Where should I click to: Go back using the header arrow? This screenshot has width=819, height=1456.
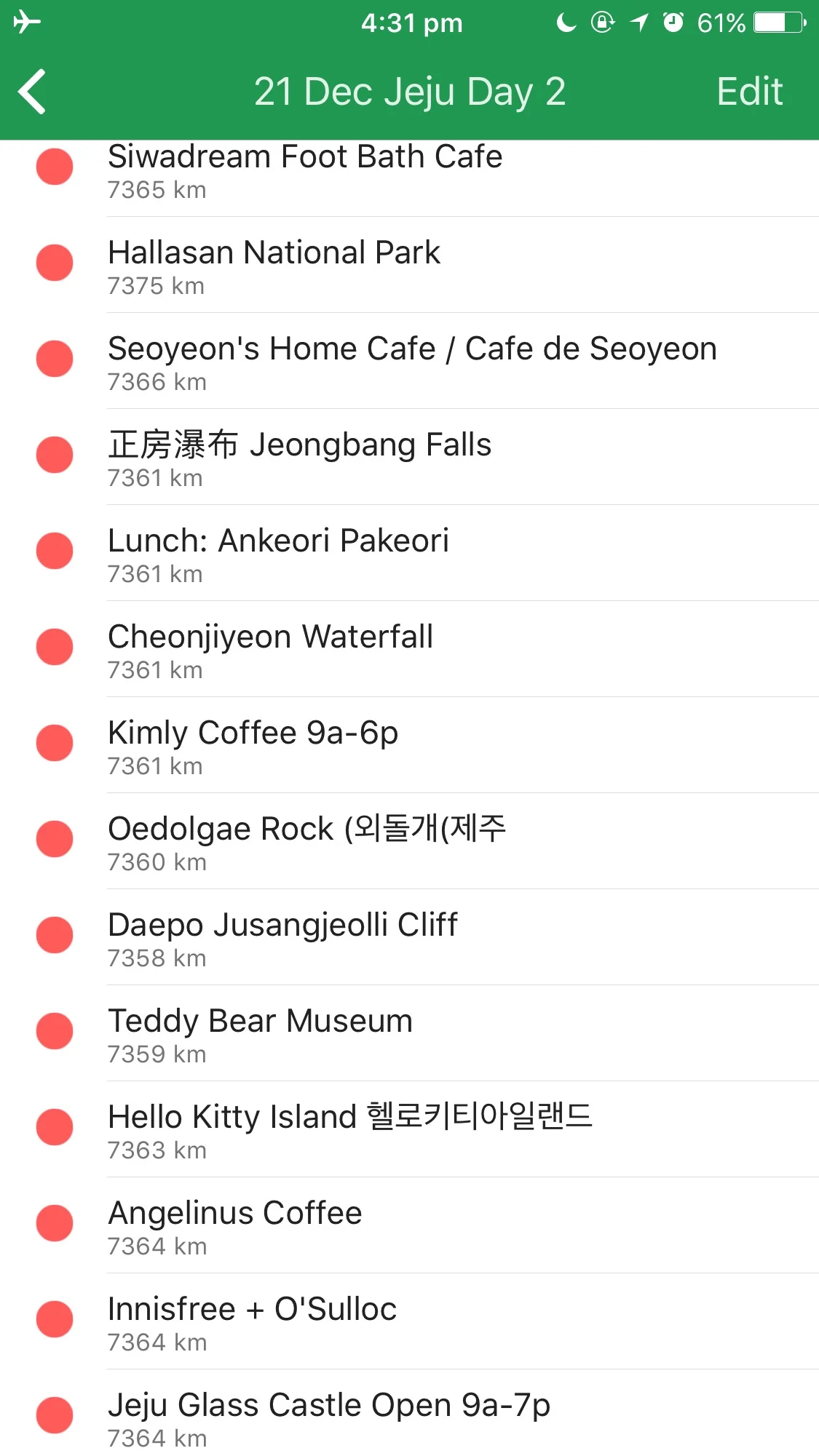click(x=33, y=92)
